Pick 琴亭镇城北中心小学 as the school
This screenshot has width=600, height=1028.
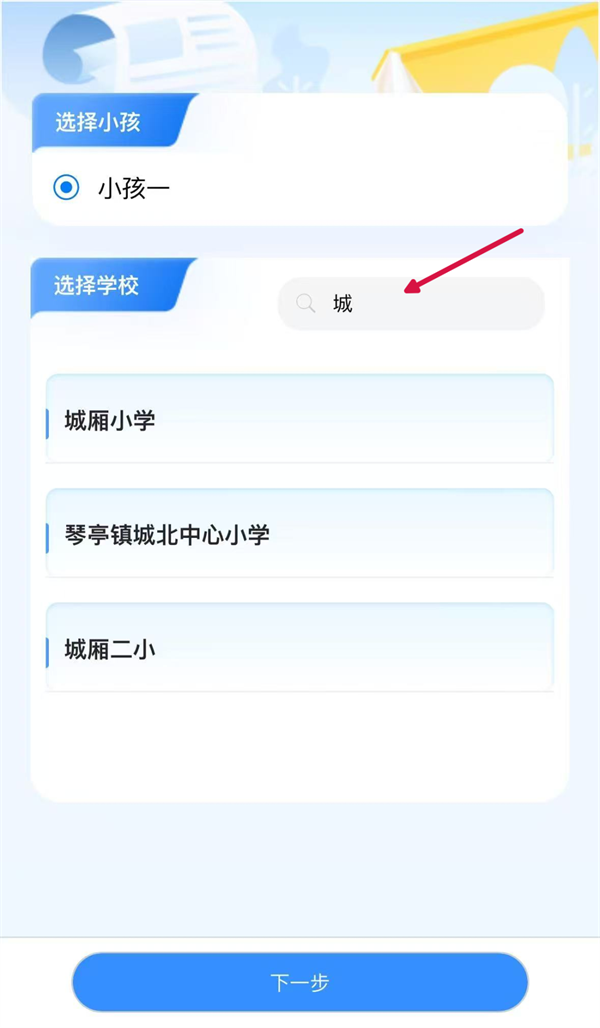pyautogui.click(x=300, y=533)
